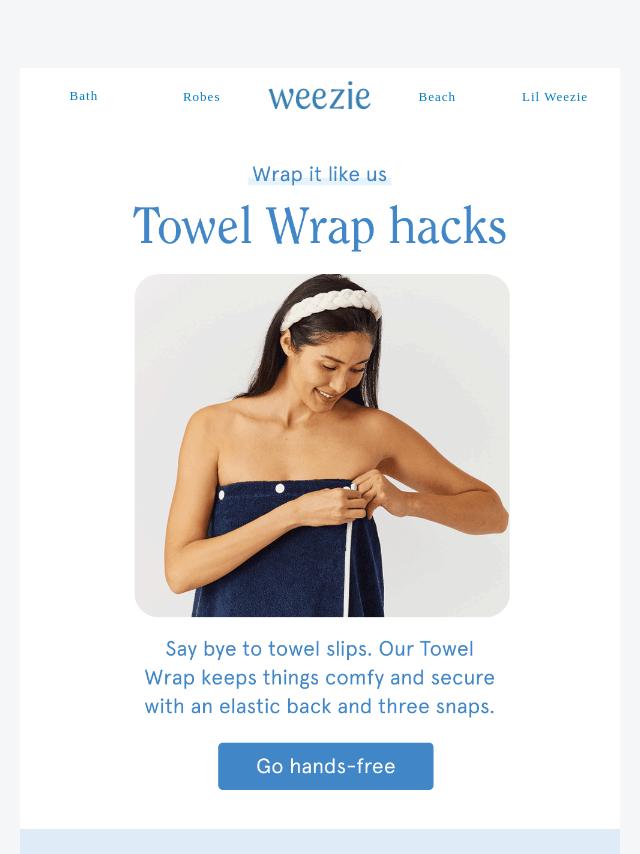640x854 pixels.
Task: Go to the Robes section
Action: (201, 97)
